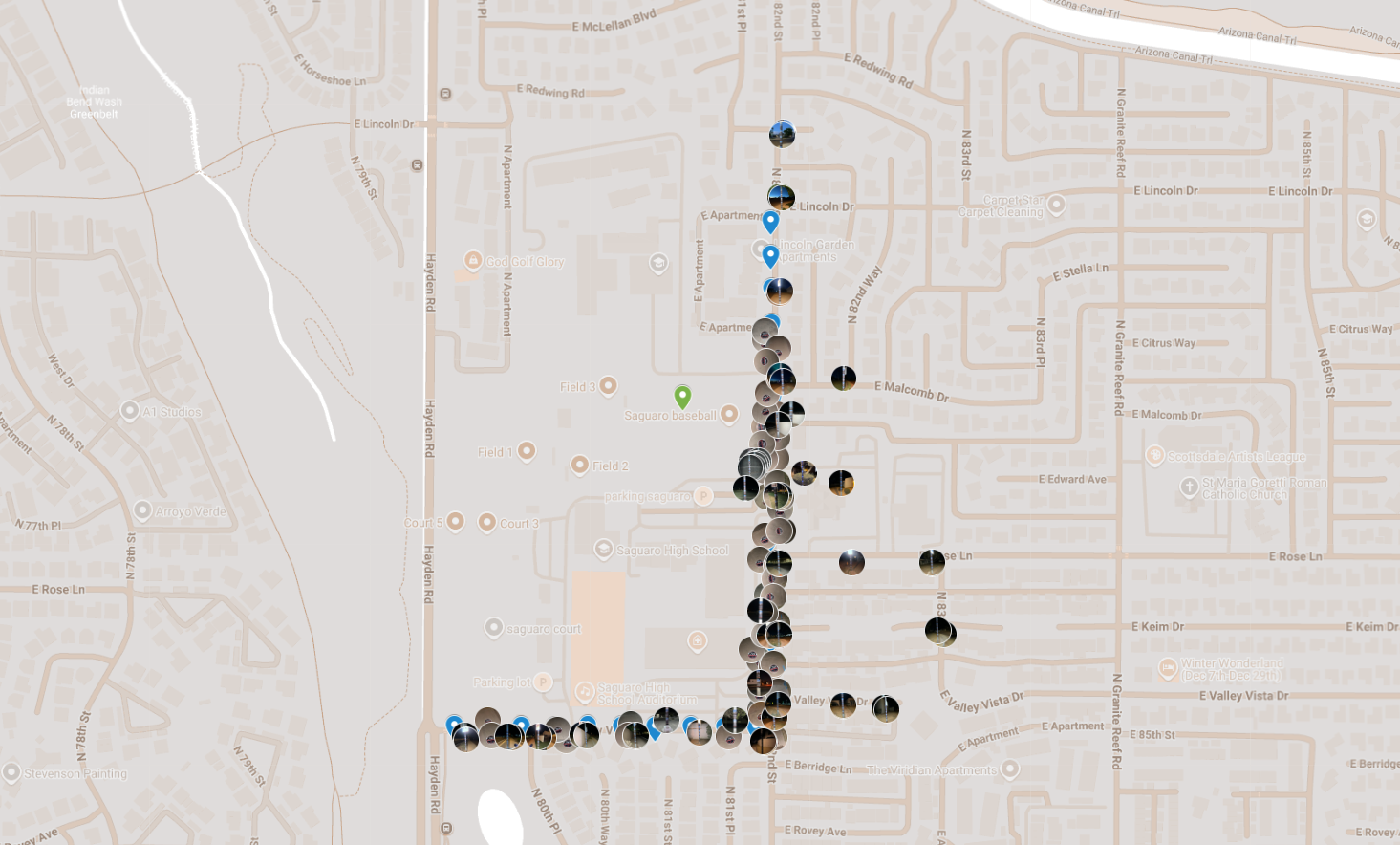Open the photo marker on E Malcomb Dr

(843, 379)
